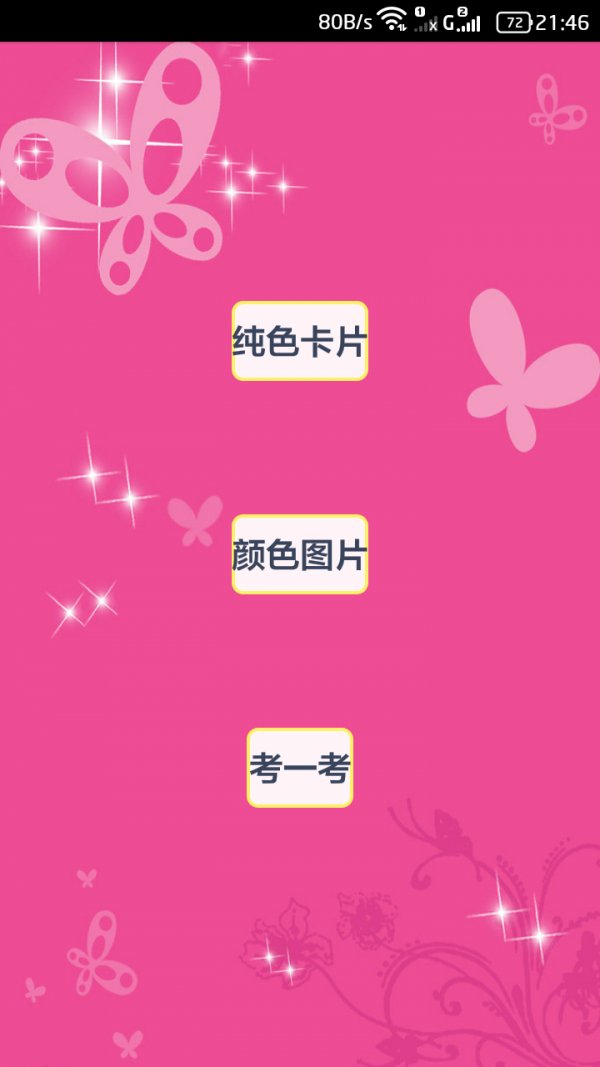Start the 考一考 quiz
The height and width of the screenshot is (1067, 600).
click(x=300, y=768)
